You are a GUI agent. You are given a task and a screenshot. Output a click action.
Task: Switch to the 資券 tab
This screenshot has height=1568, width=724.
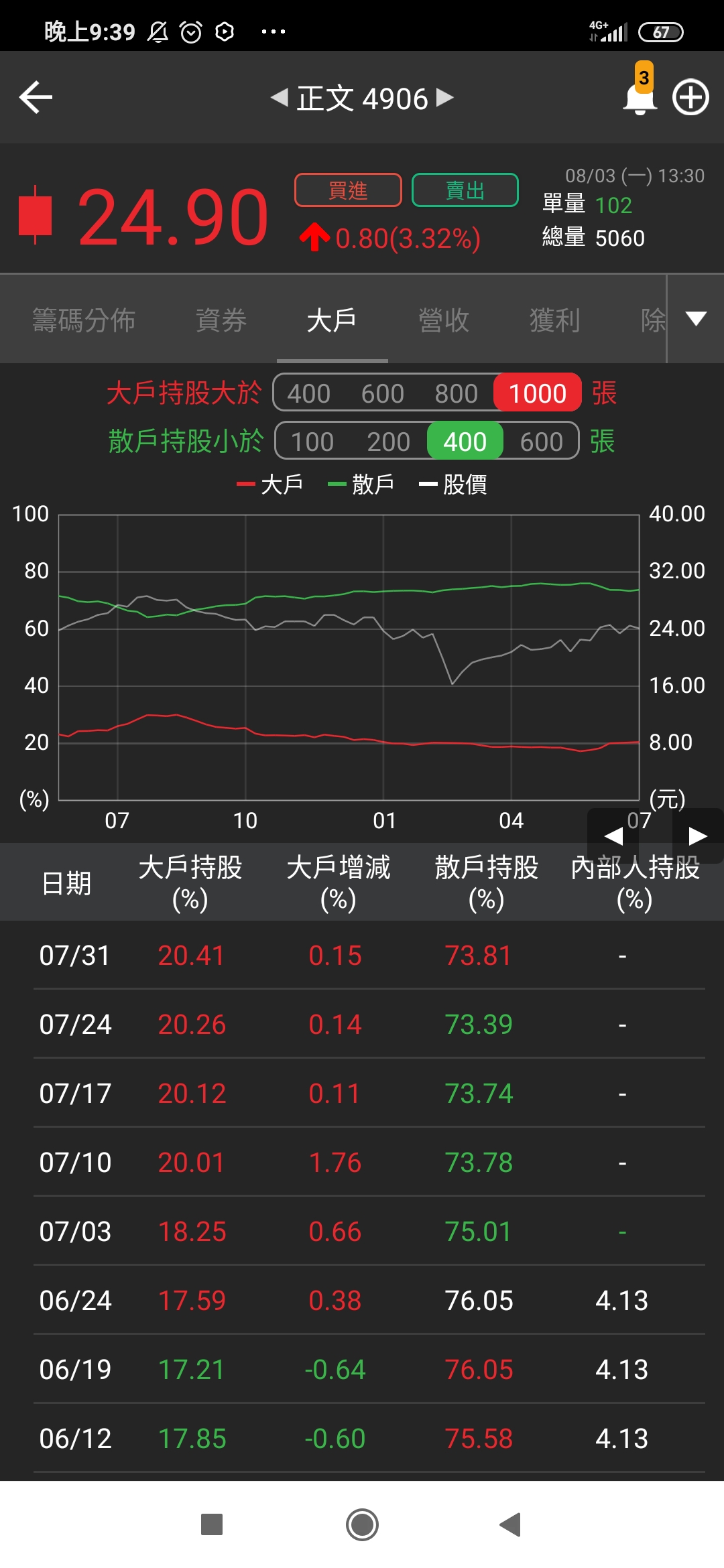coord(221,320)
